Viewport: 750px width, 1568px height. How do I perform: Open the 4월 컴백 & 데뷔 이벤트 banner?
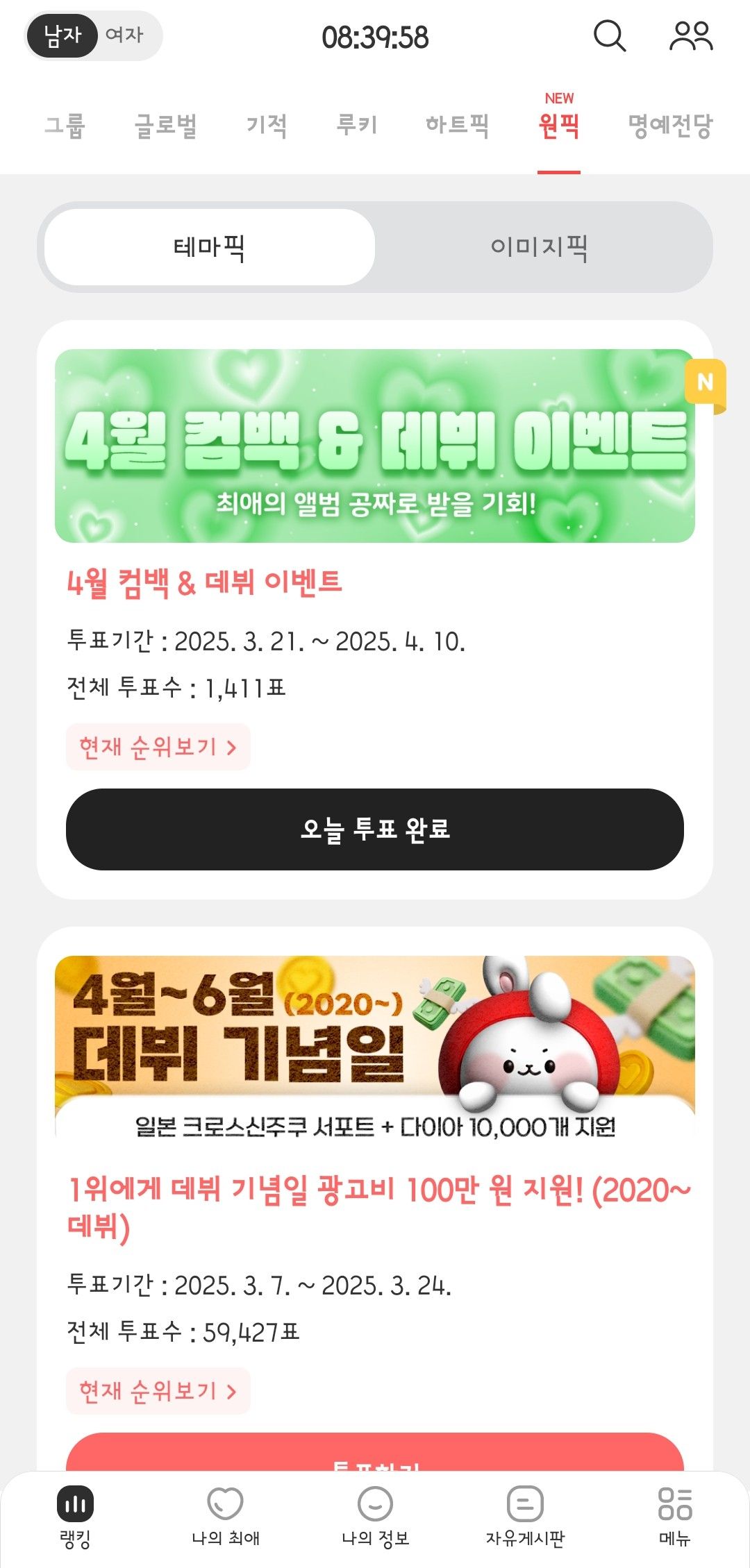[375, 446]
